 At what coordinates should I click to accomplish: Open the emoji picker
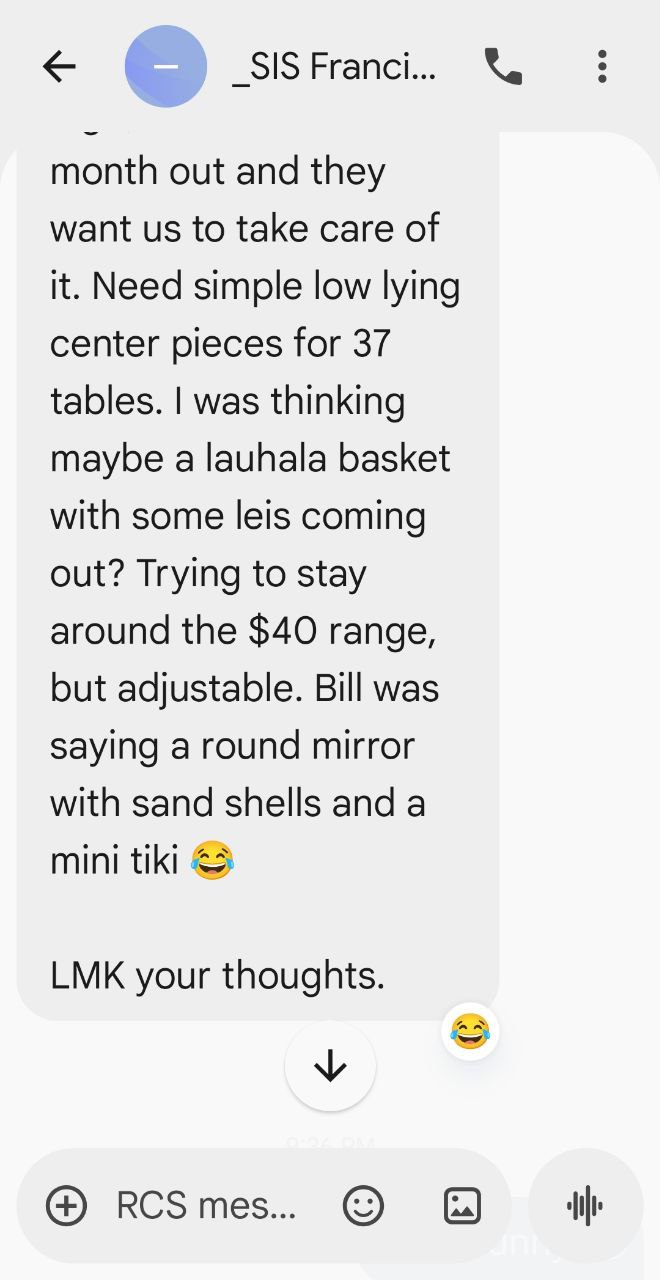[363, 1205]
